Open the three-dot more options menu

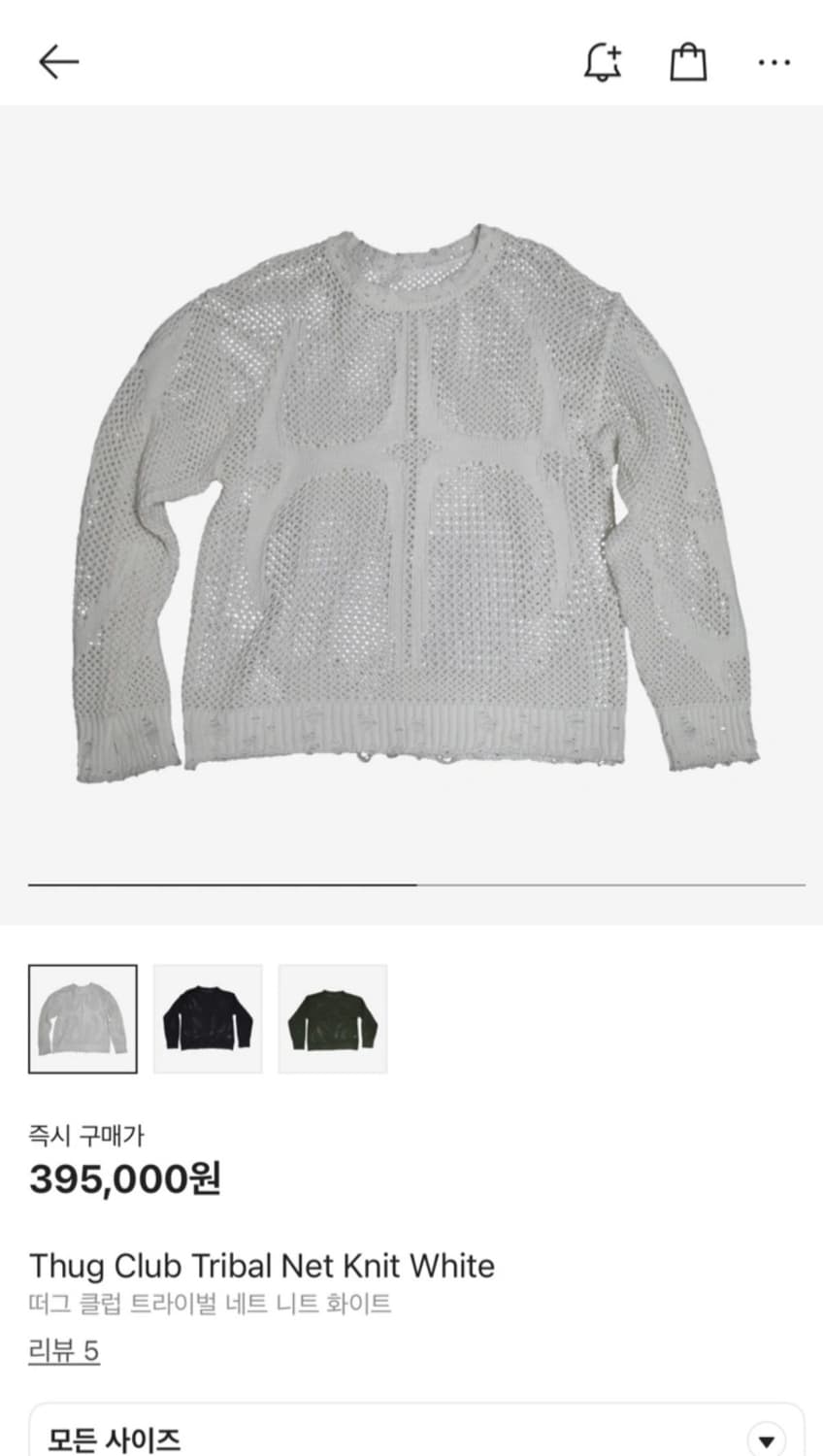click(x=774, y=61)
